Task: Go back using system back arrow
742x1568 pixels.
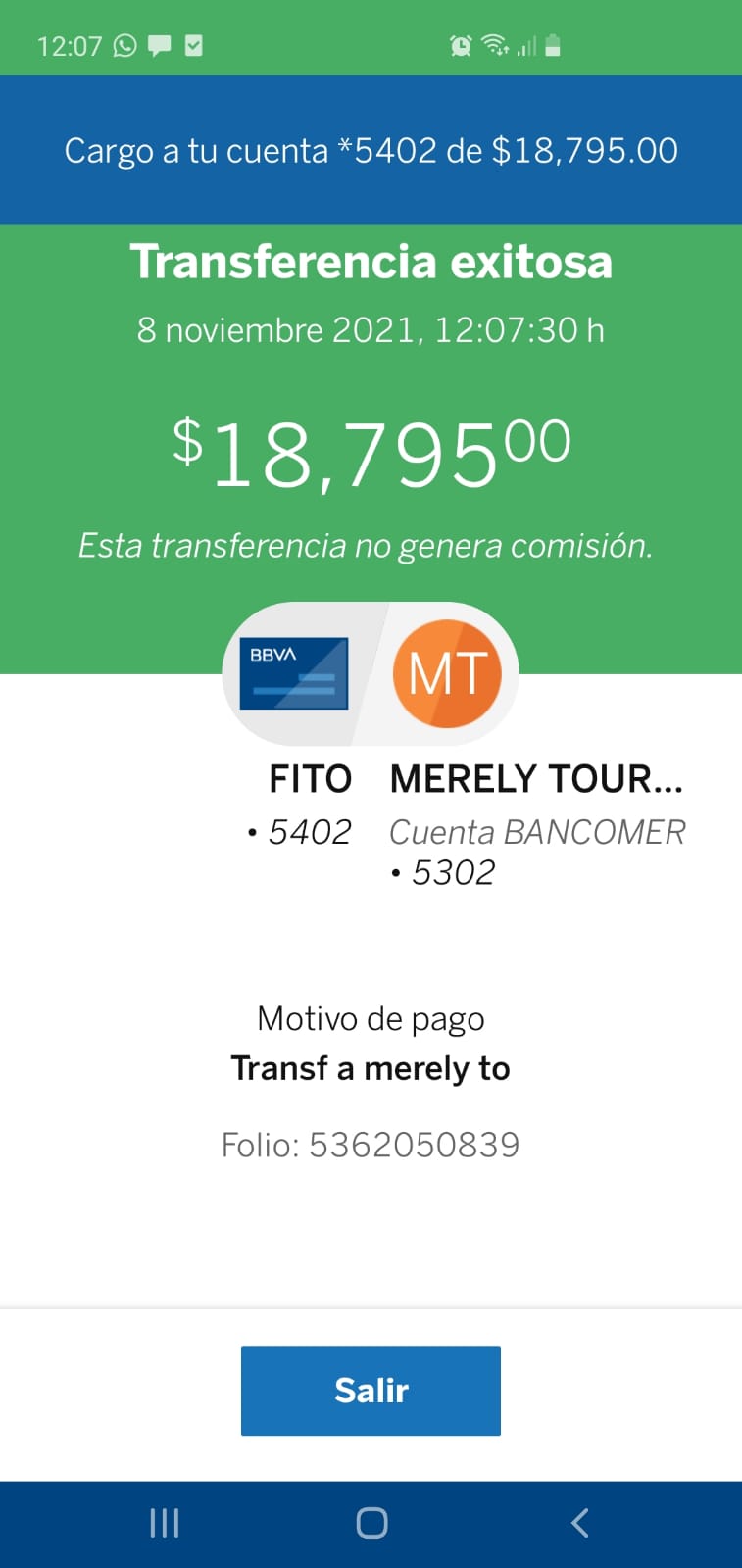Action: point(579,1523)
